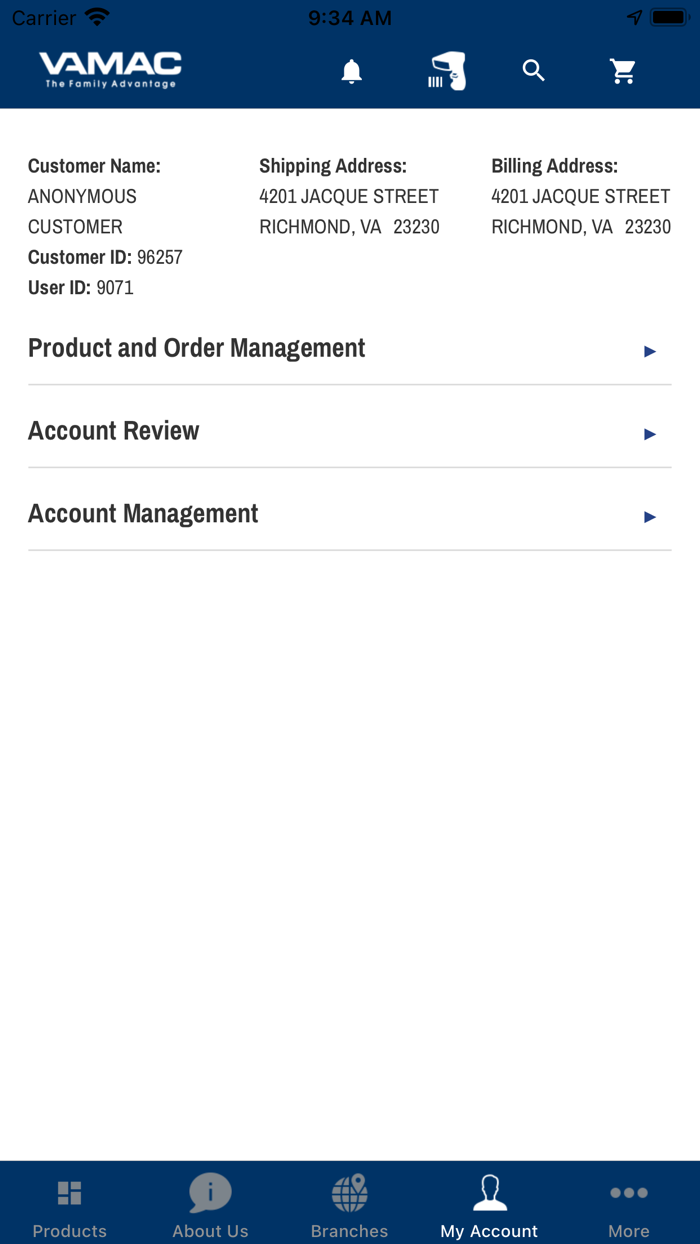This screenshot has width=700, height=1244.
Task: View the shopping cart
Action: click(623, 71)
